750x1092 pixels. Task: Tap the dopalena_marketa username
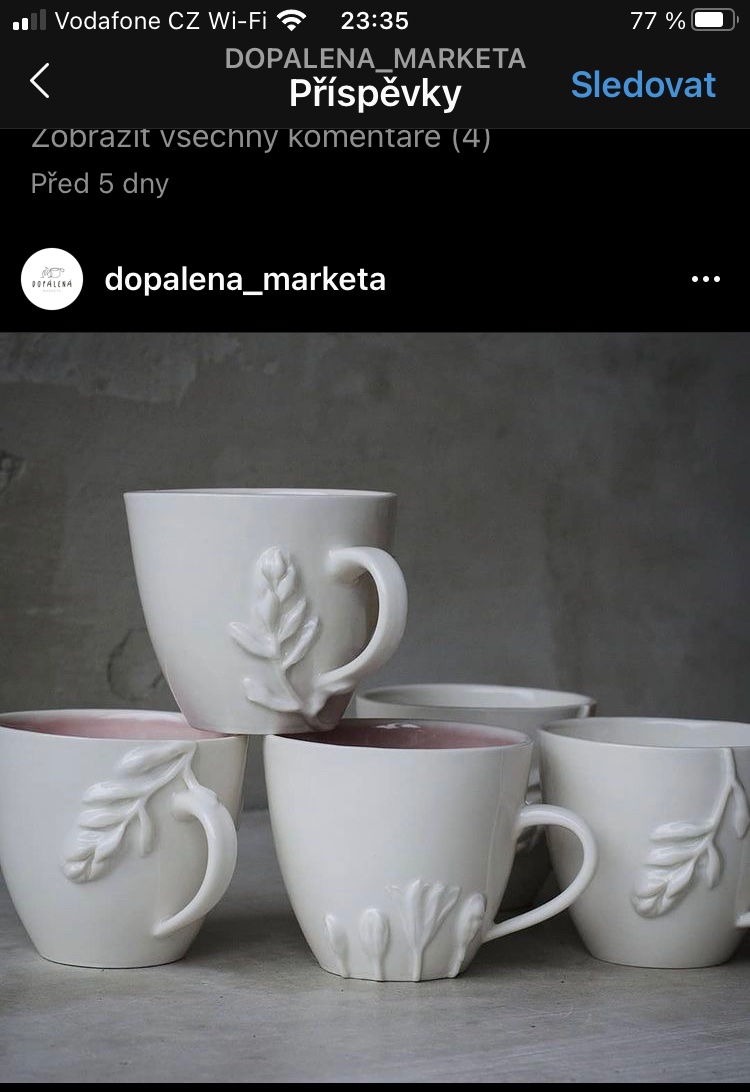click(x=245, y=279)
